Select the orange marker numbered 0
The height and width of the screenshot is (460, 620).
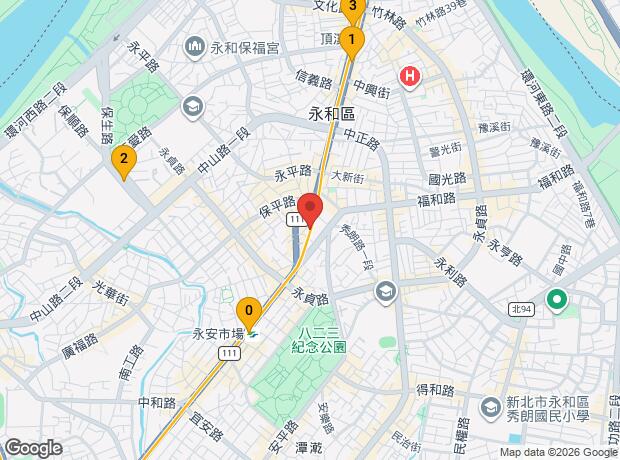tap(249, 311)
